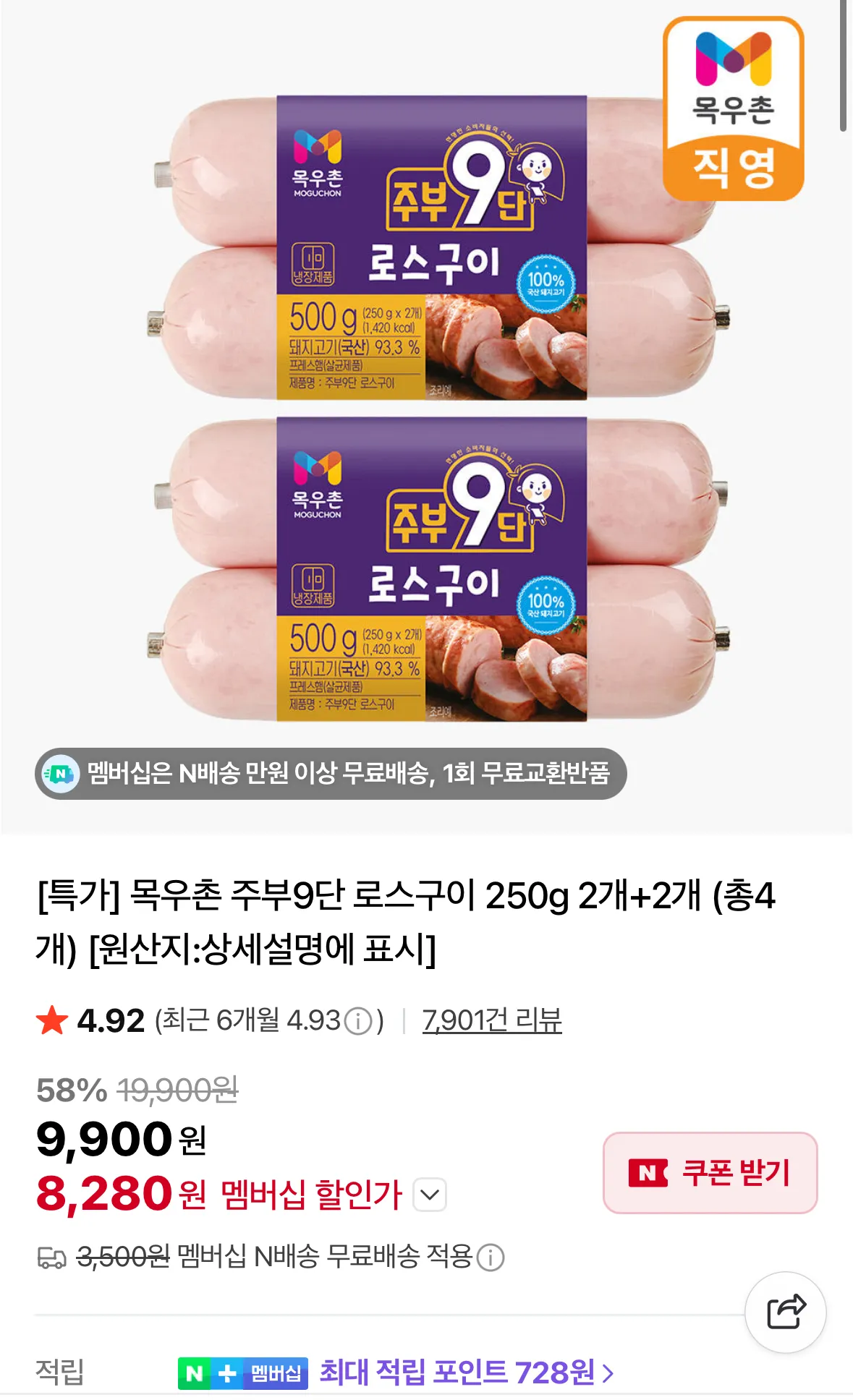This screenshot has width=853, height=1400.
Task: Share this product via share icon
Action: [x=785, y=1312]
